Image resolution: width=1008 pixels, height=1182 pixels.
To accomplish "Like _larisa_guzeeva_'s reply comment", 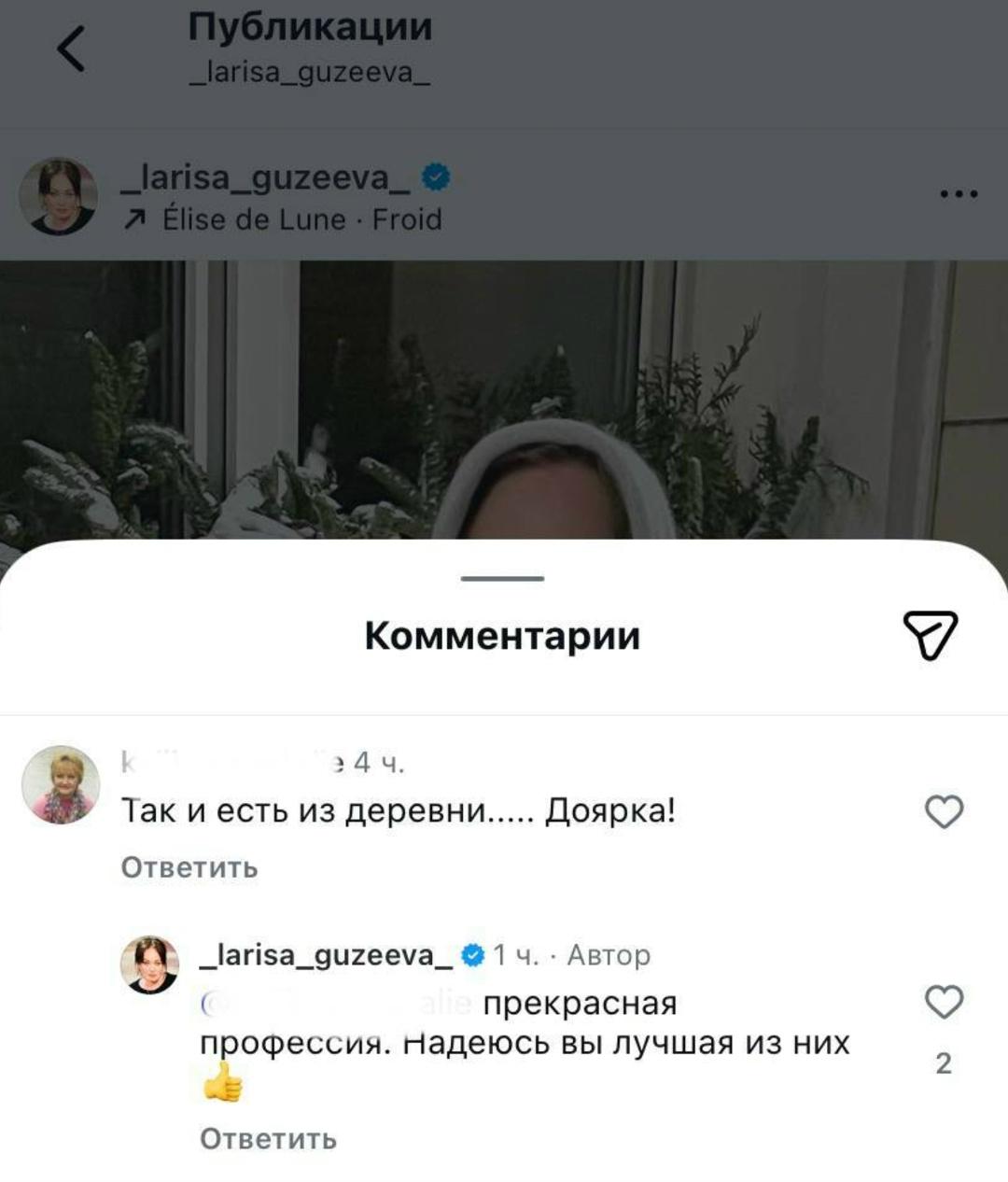I will coord(944,1003).
